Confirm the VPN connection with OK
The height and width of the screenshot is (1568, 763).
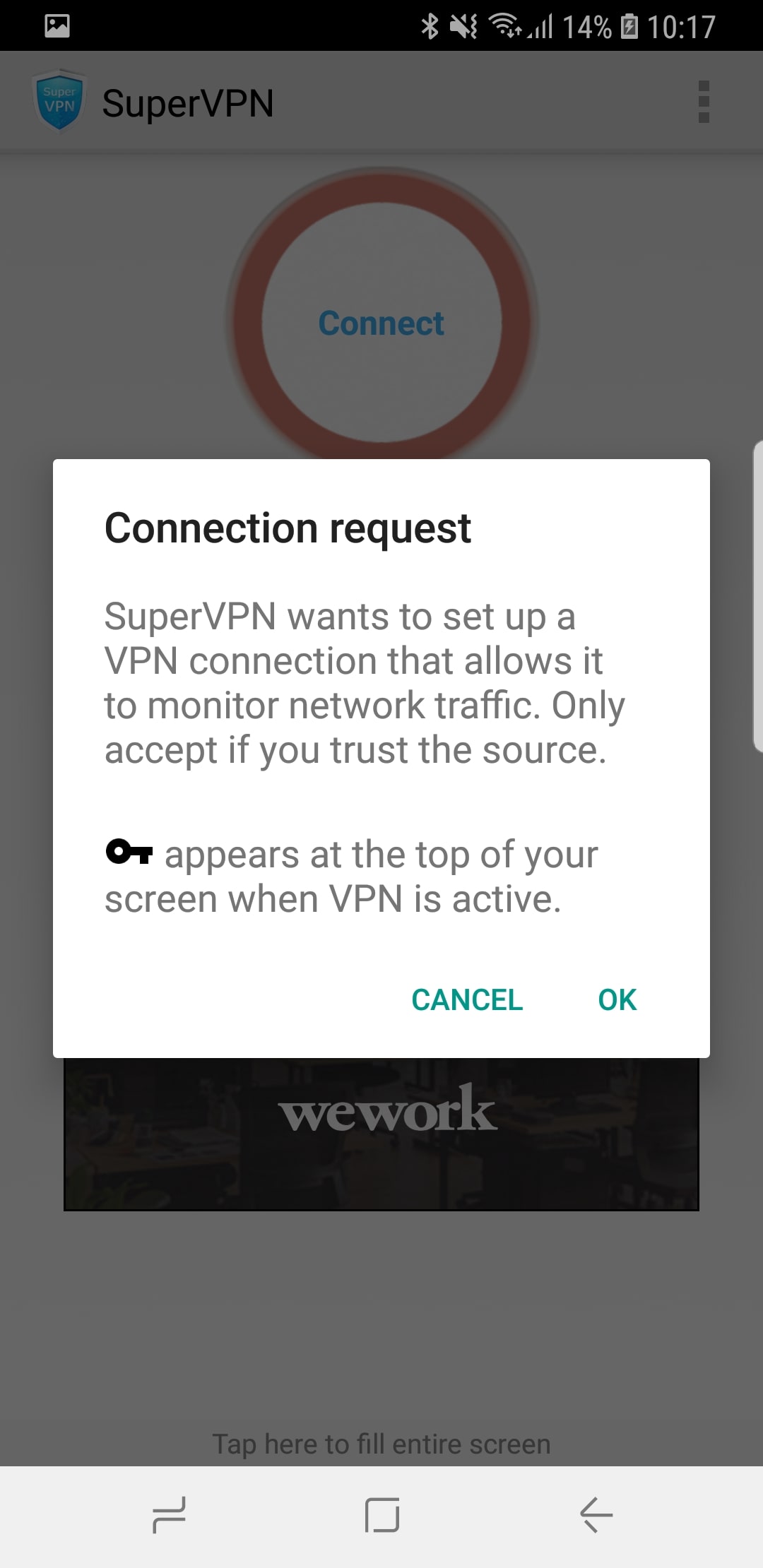tap(617, 999)
